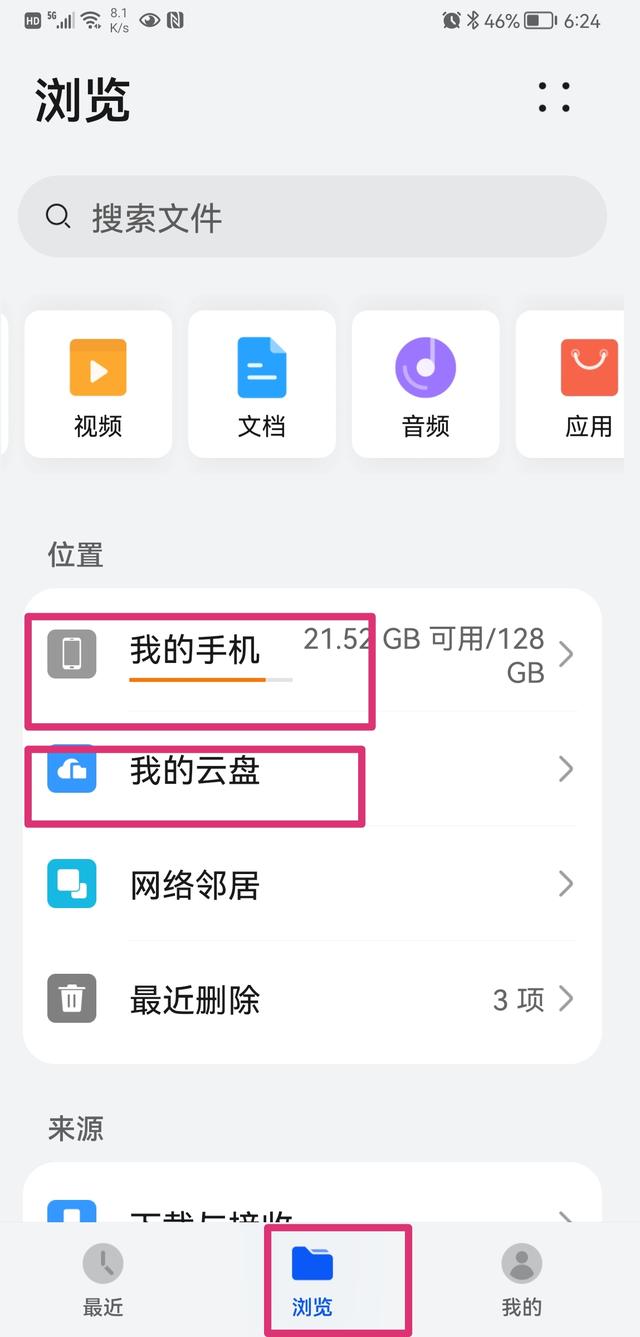Switch to the 最近 tab
The width and height of the screenshot is (640, 1337).
pyautogui.click(x=103, y=1280)
